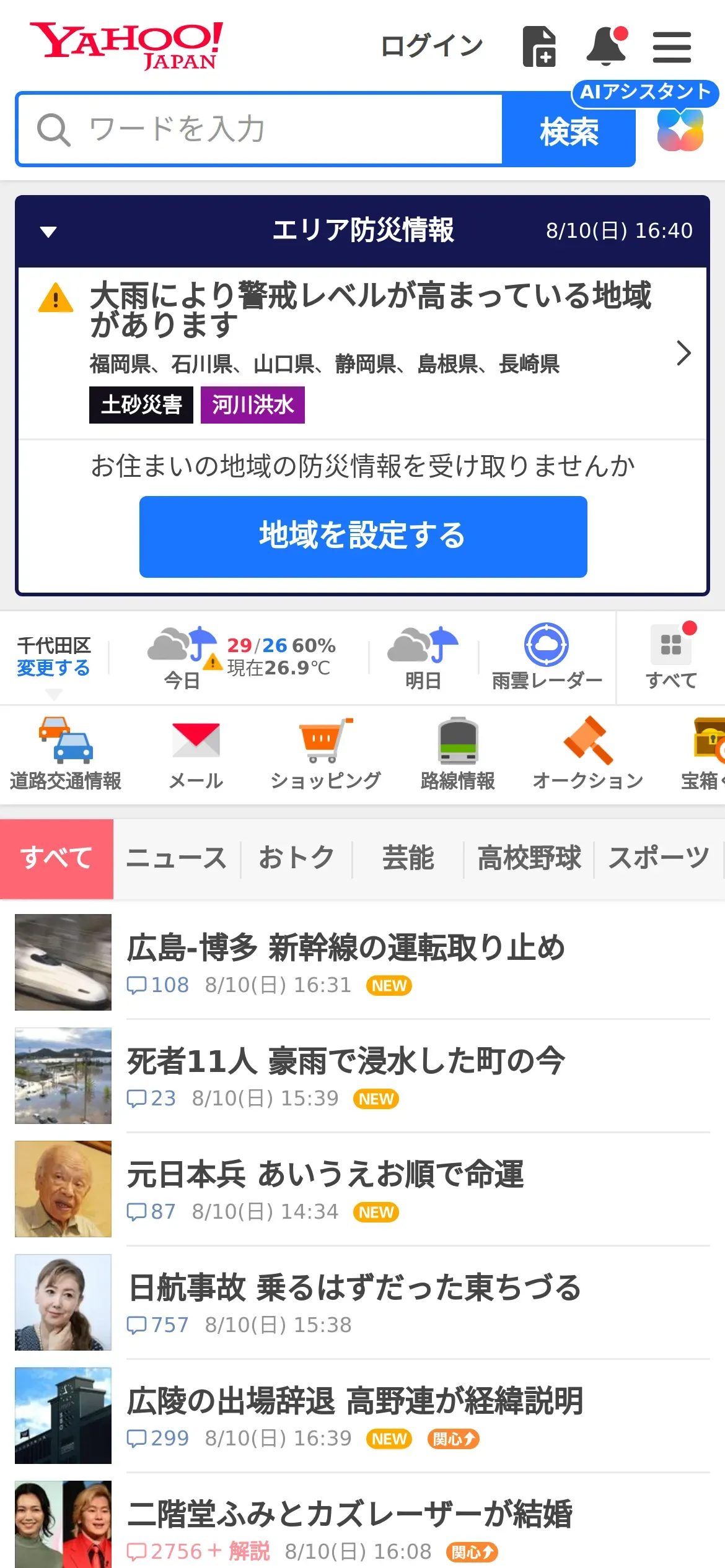Open the hamburger menu
The height and width of the screenshot is (1568, 725).
click(672, 47)
